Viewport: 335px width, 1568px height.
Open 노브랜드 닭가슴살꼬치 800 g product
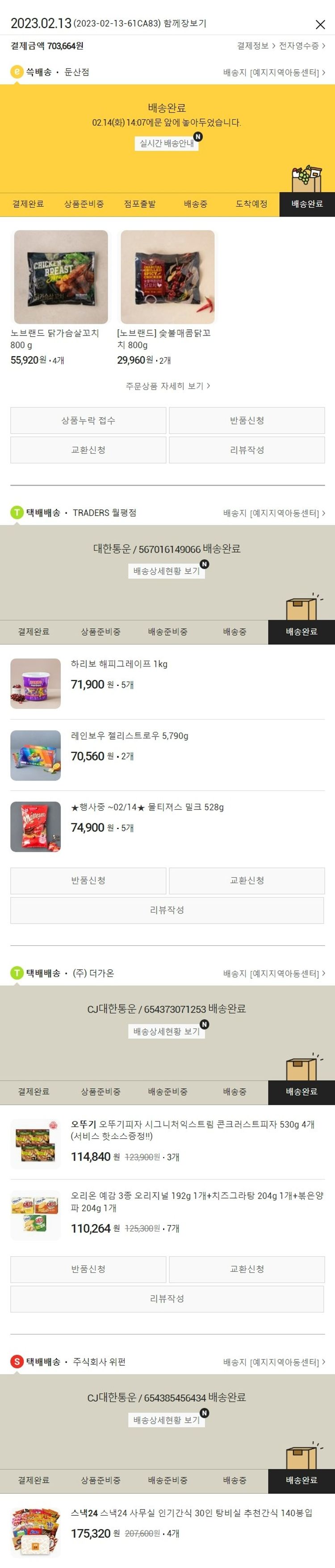61,277
